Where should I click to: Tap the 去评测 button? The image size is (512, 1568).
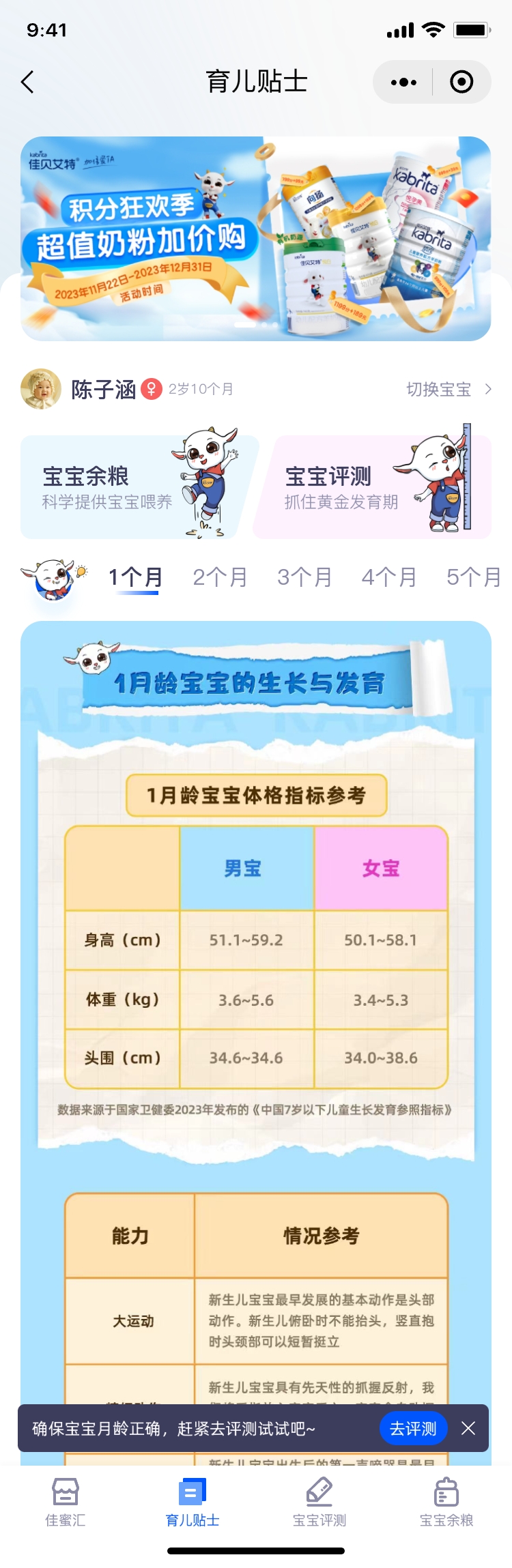[x=413, y=1428]
